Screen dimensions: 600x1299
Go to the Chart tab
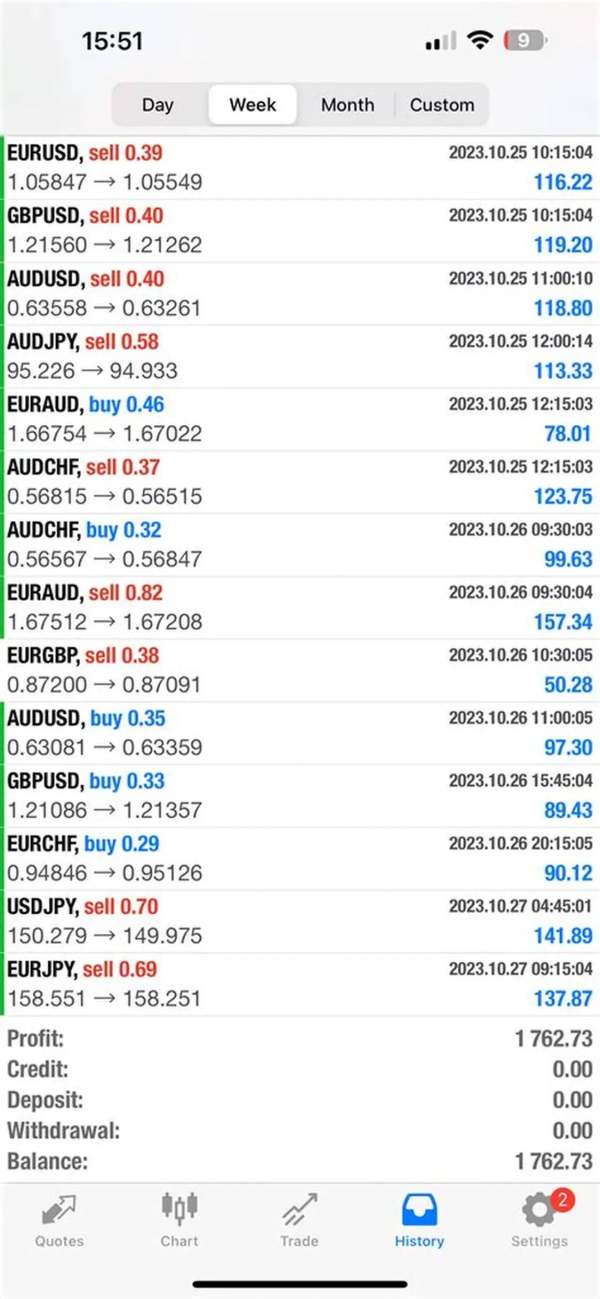(179, 1221)
